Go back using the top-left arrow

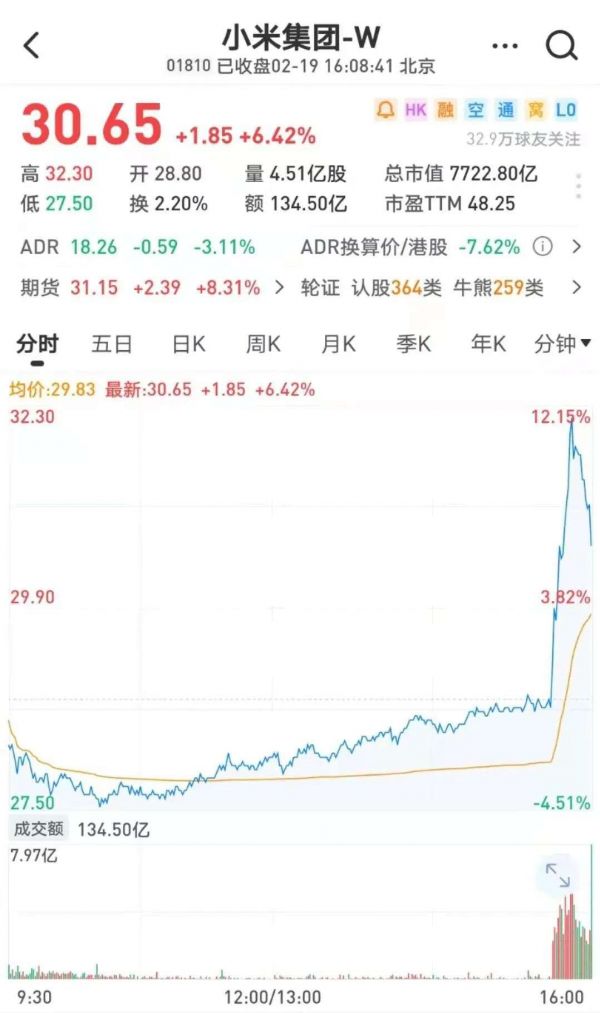coord(32,45)
